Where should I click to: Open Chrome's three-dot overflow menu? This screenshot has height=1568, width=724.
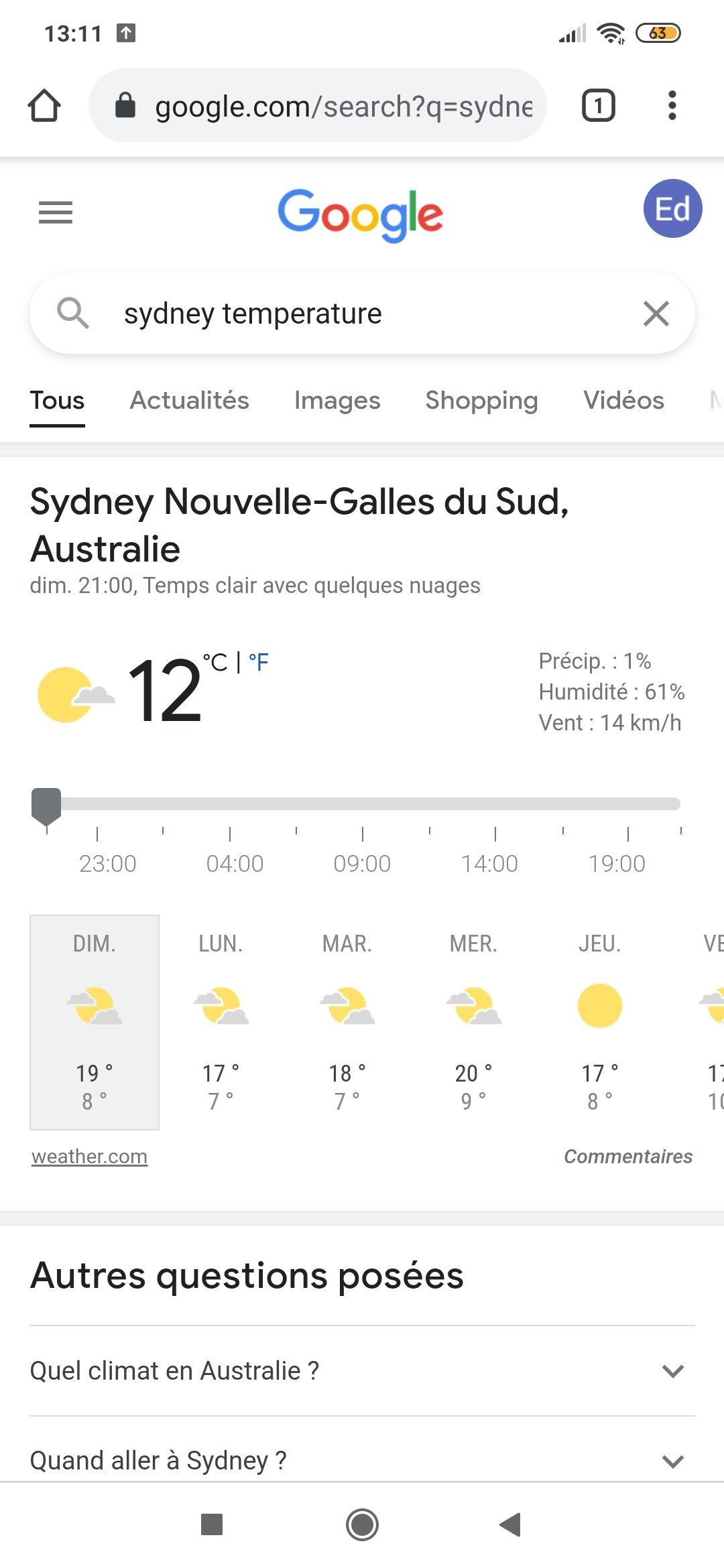pyautogui.click(x=672, y=106)
